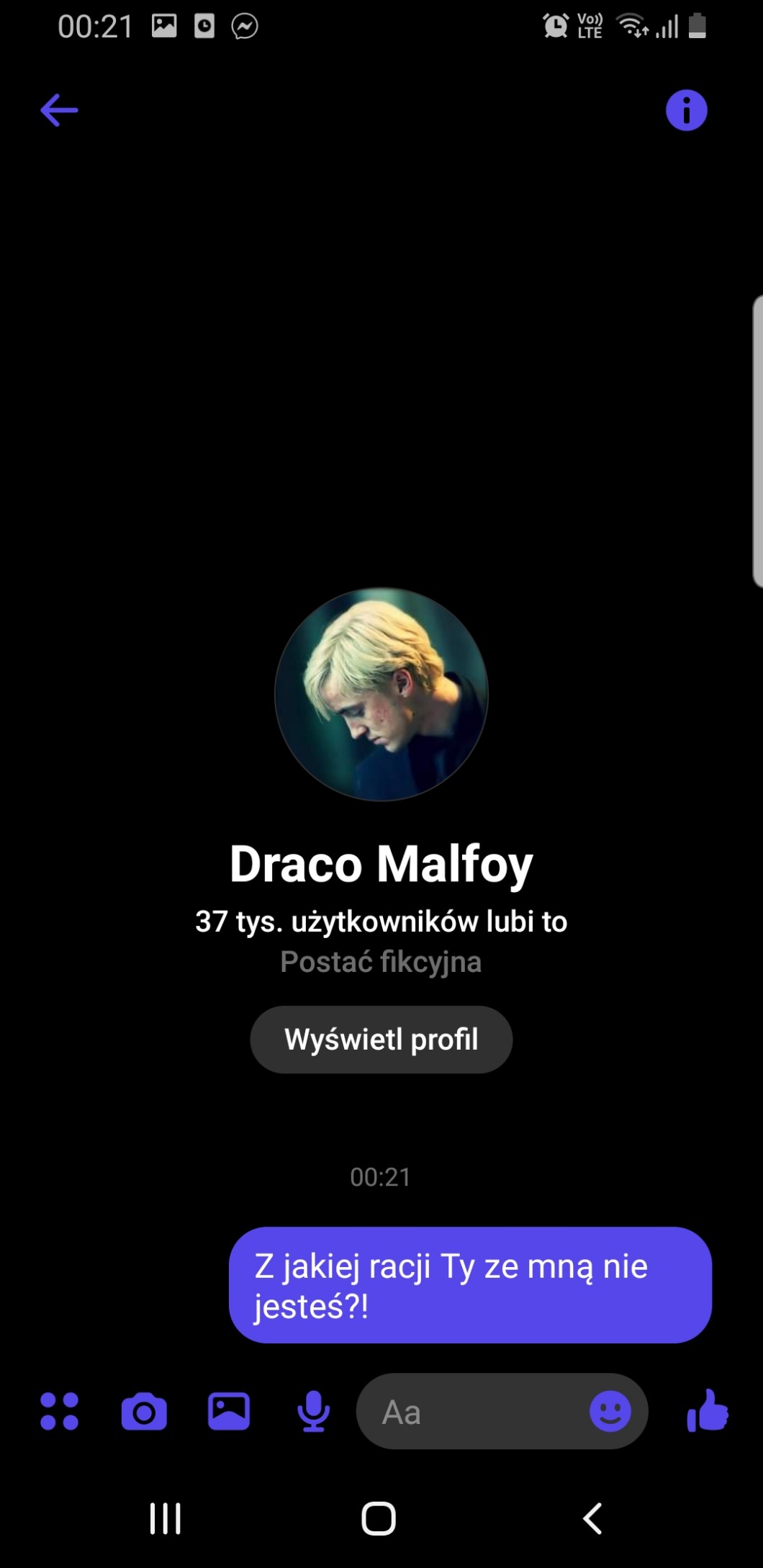The image size is (763, 1568).
Task: Tap Draco Malfoy's profile picture
Action: (381, 694)
